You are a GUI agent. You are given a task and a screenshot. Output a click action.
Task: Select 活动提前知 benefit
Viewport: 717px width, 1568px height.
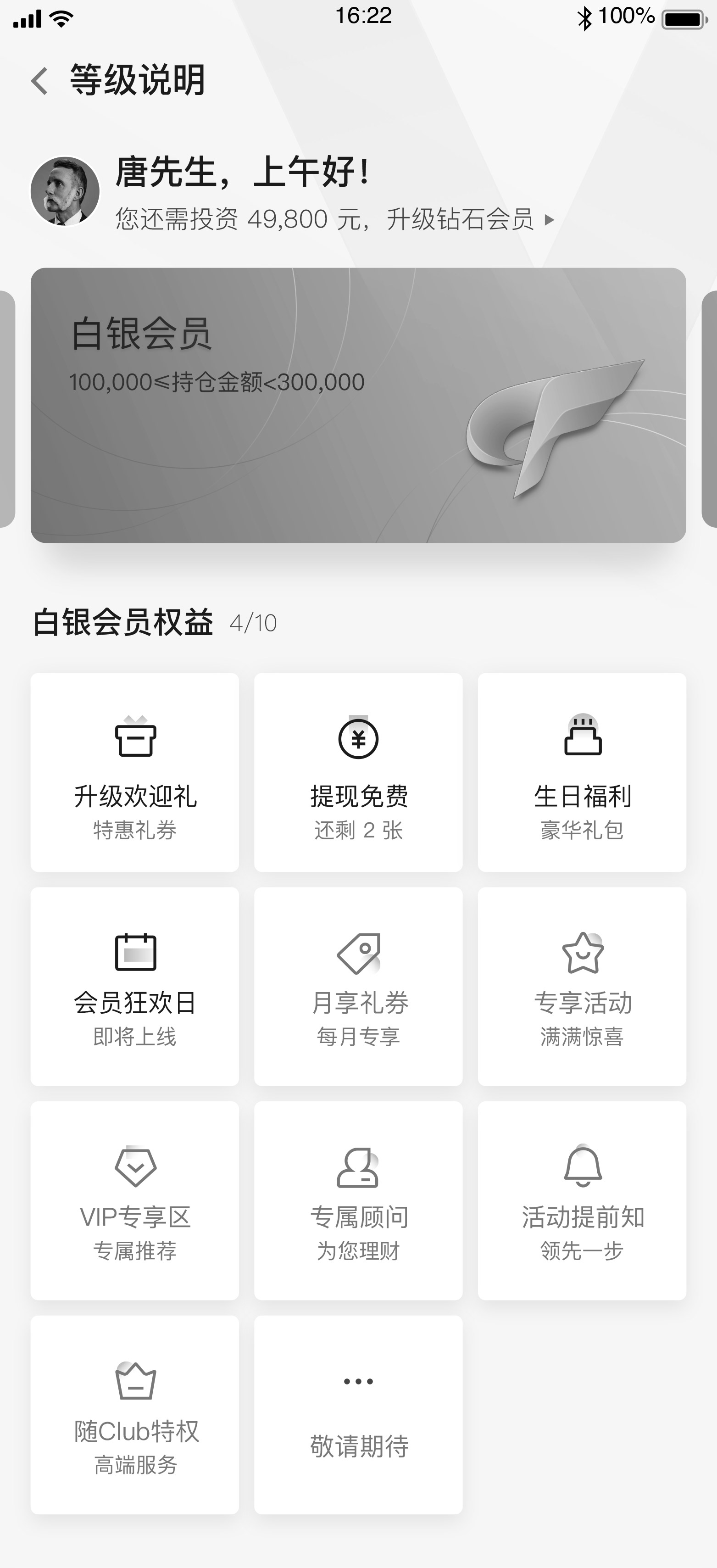(x=582, y=1200)
